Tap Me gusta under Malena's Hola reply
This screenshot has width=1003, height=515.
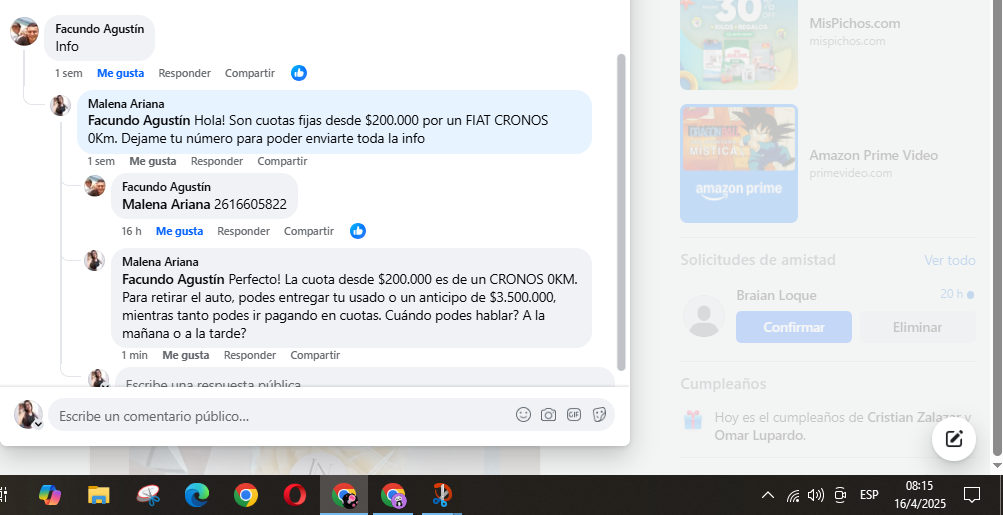[152, 161]
